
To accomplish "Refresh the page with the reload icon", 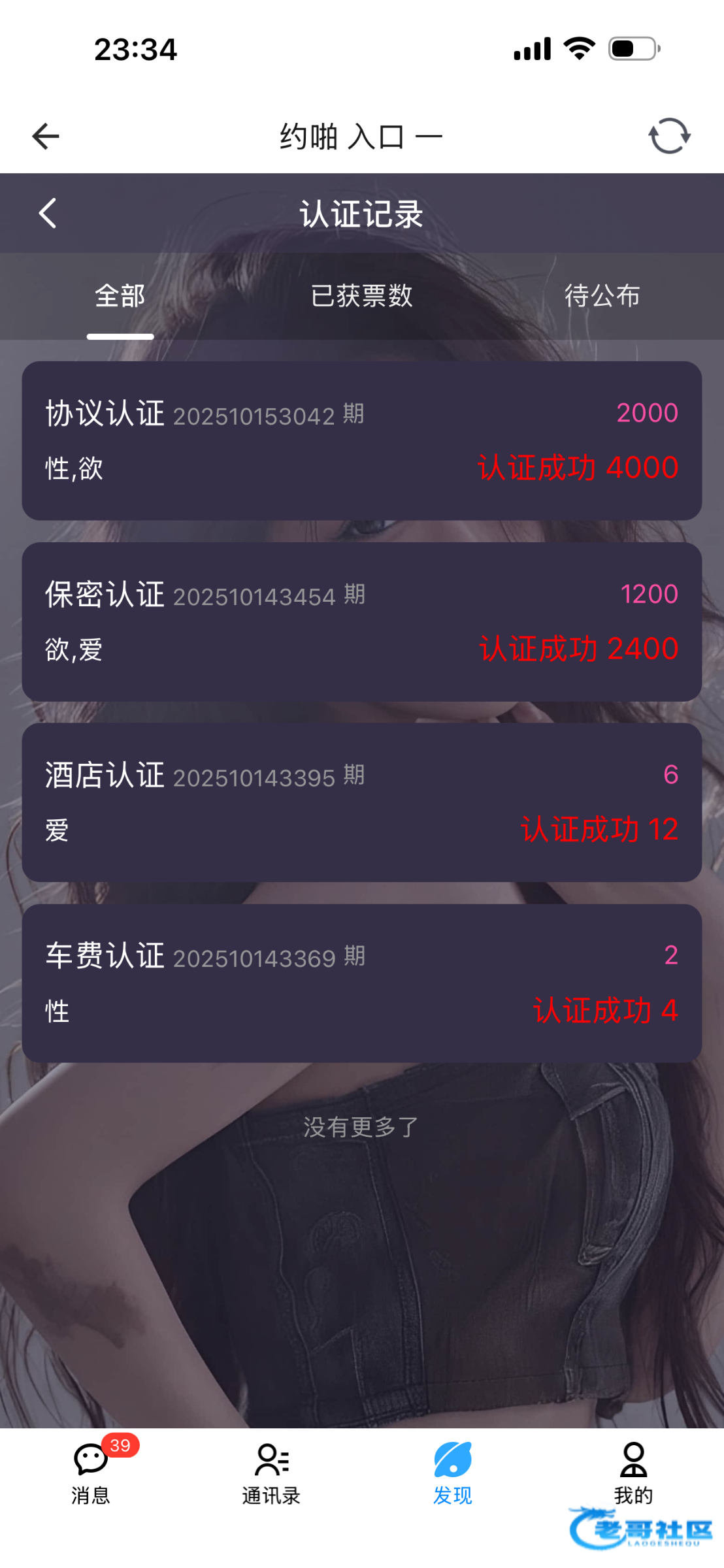I will [x=669, y=136].
